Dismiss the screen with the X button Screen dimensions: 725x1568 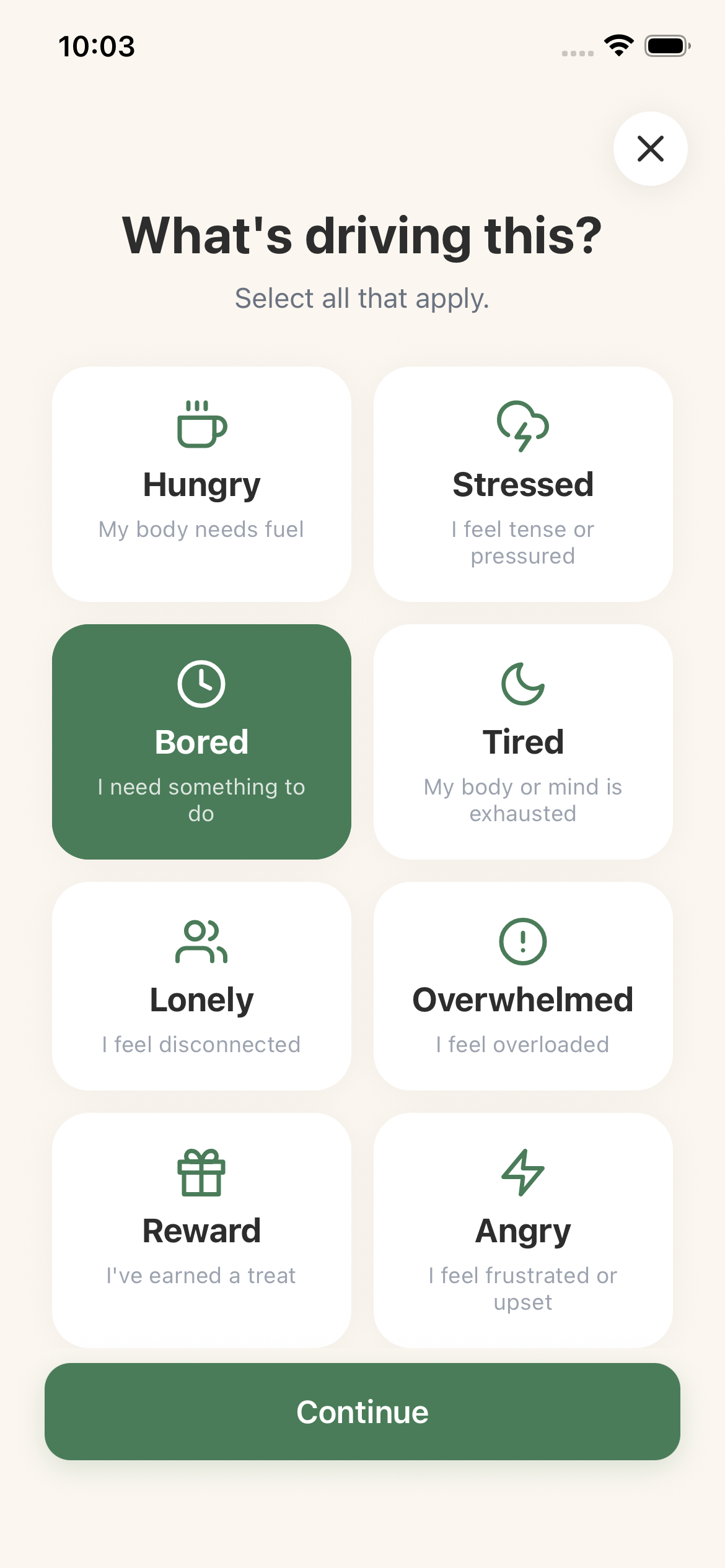coord(650,149)
